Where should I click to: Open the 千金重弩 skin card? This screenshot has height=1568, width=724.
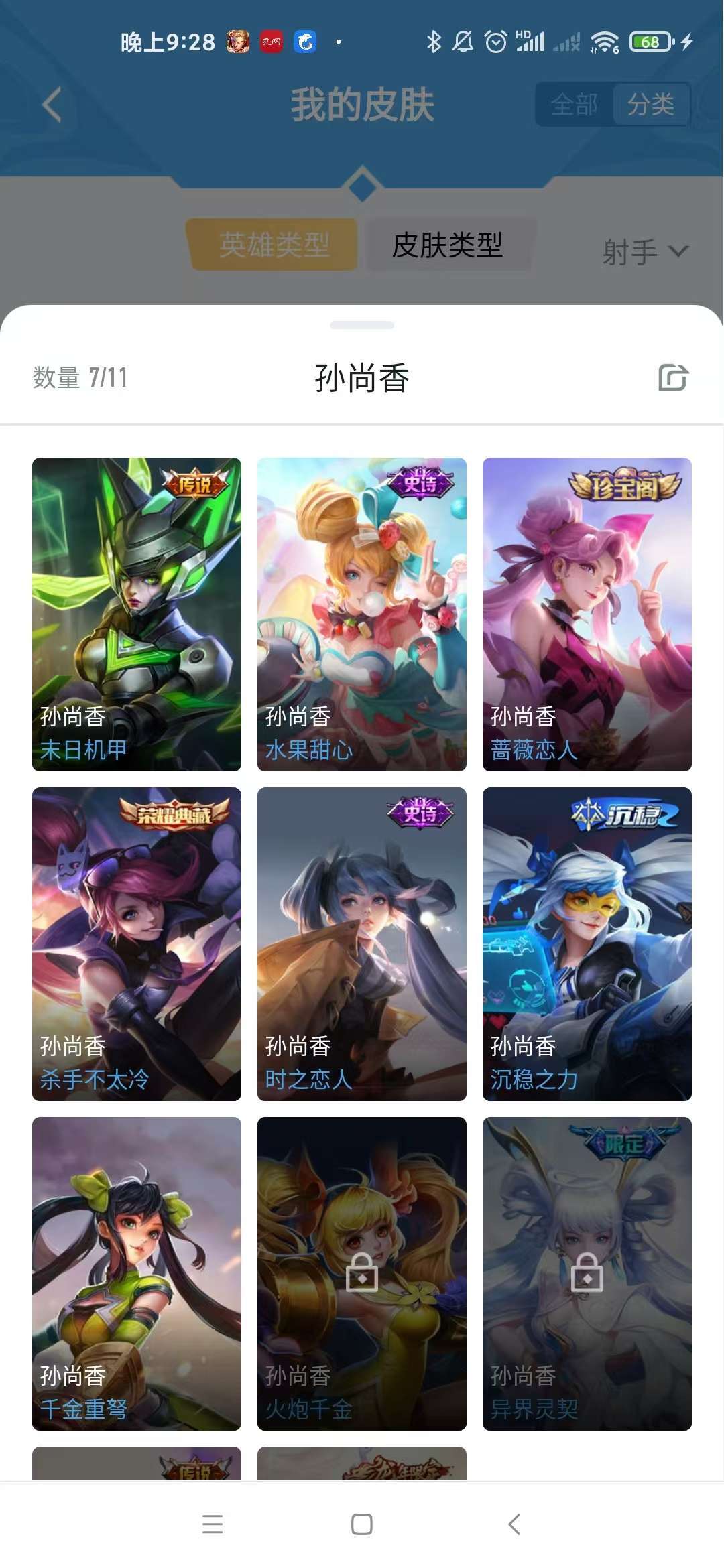click(137, 1273)
